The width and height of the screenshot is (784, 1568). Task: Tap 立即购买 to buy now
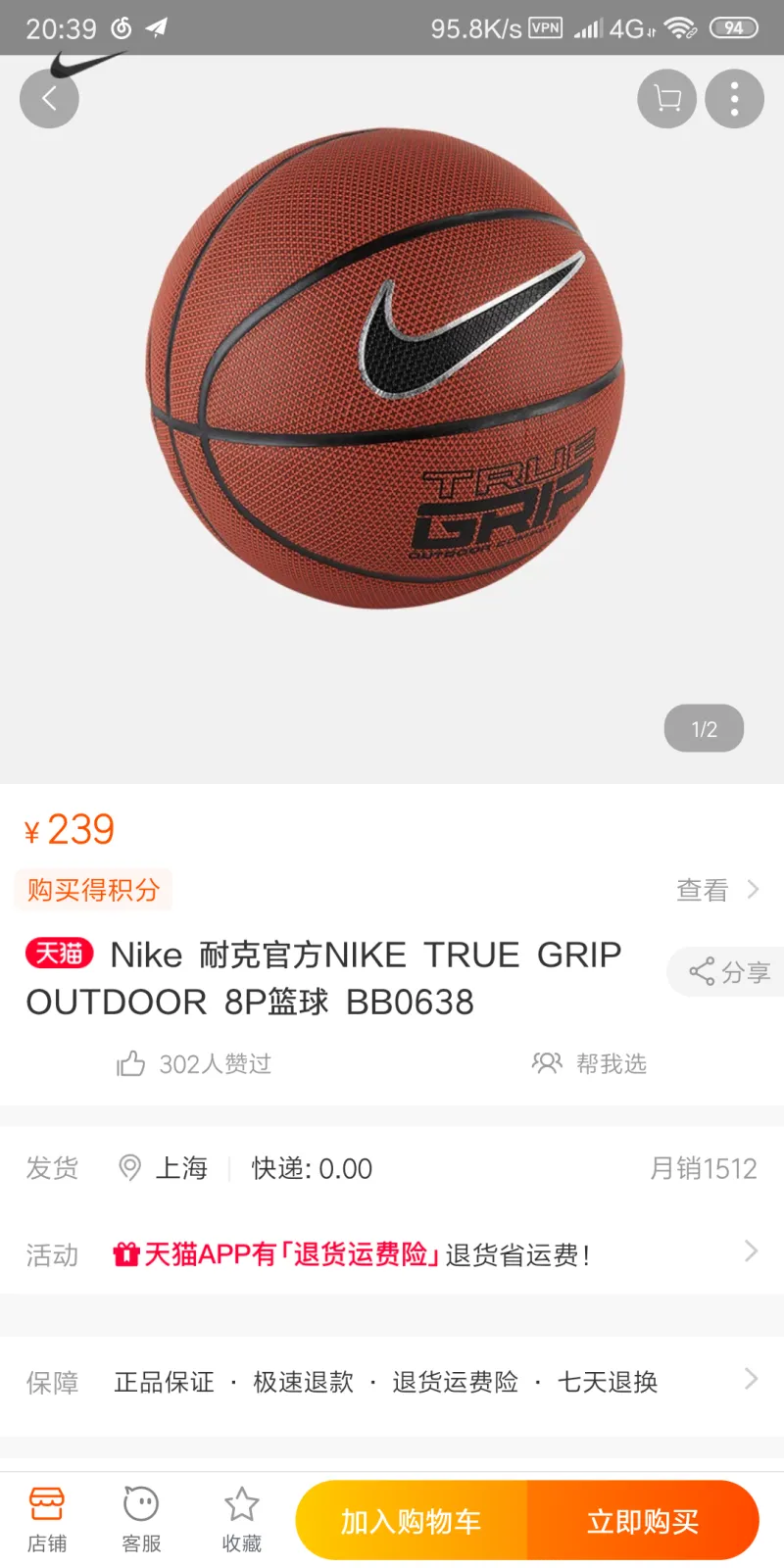(644, 1521)
